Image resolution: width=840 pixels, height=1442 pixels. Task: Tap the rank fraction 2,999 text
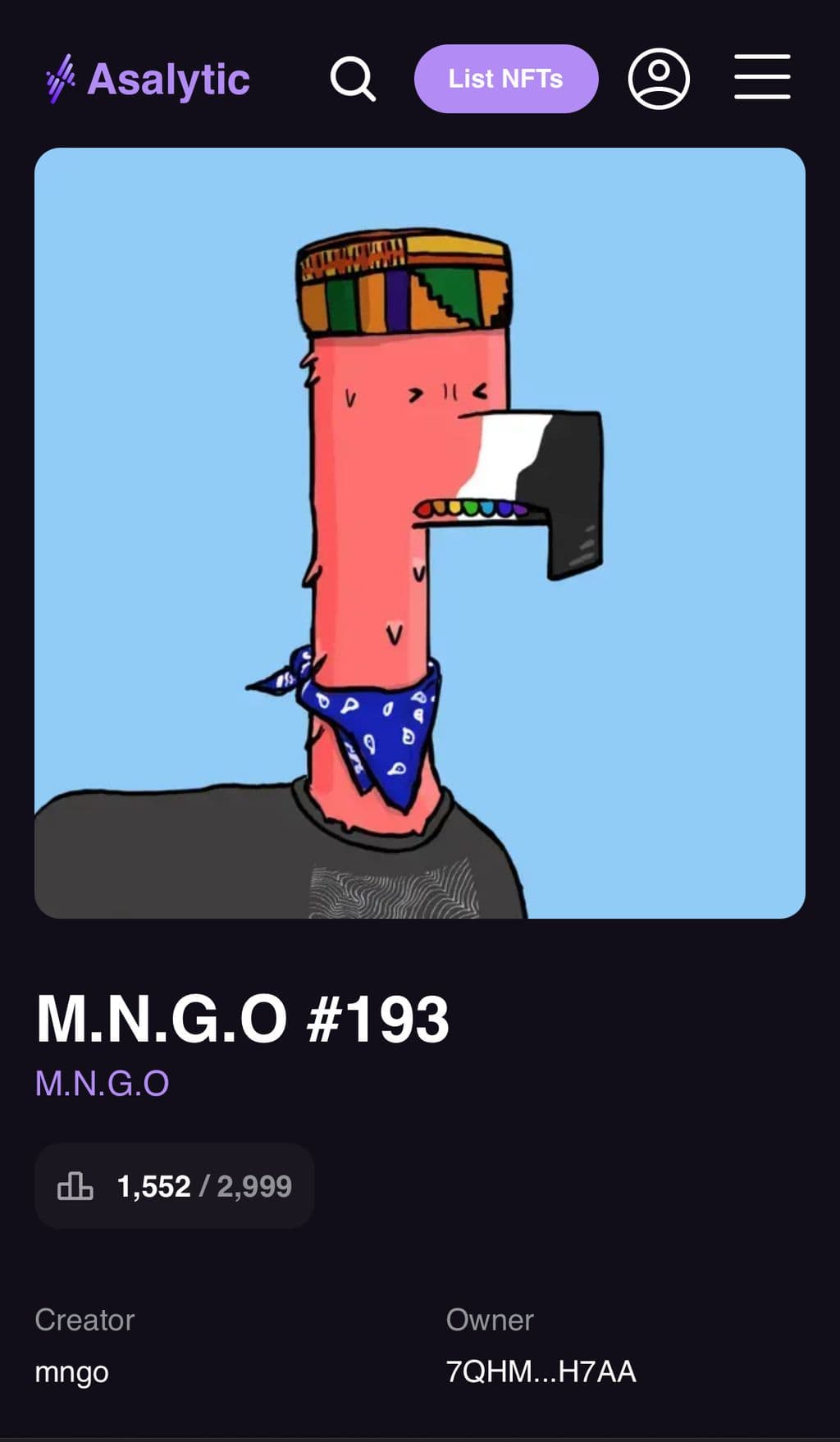(x=254, y=1184)
